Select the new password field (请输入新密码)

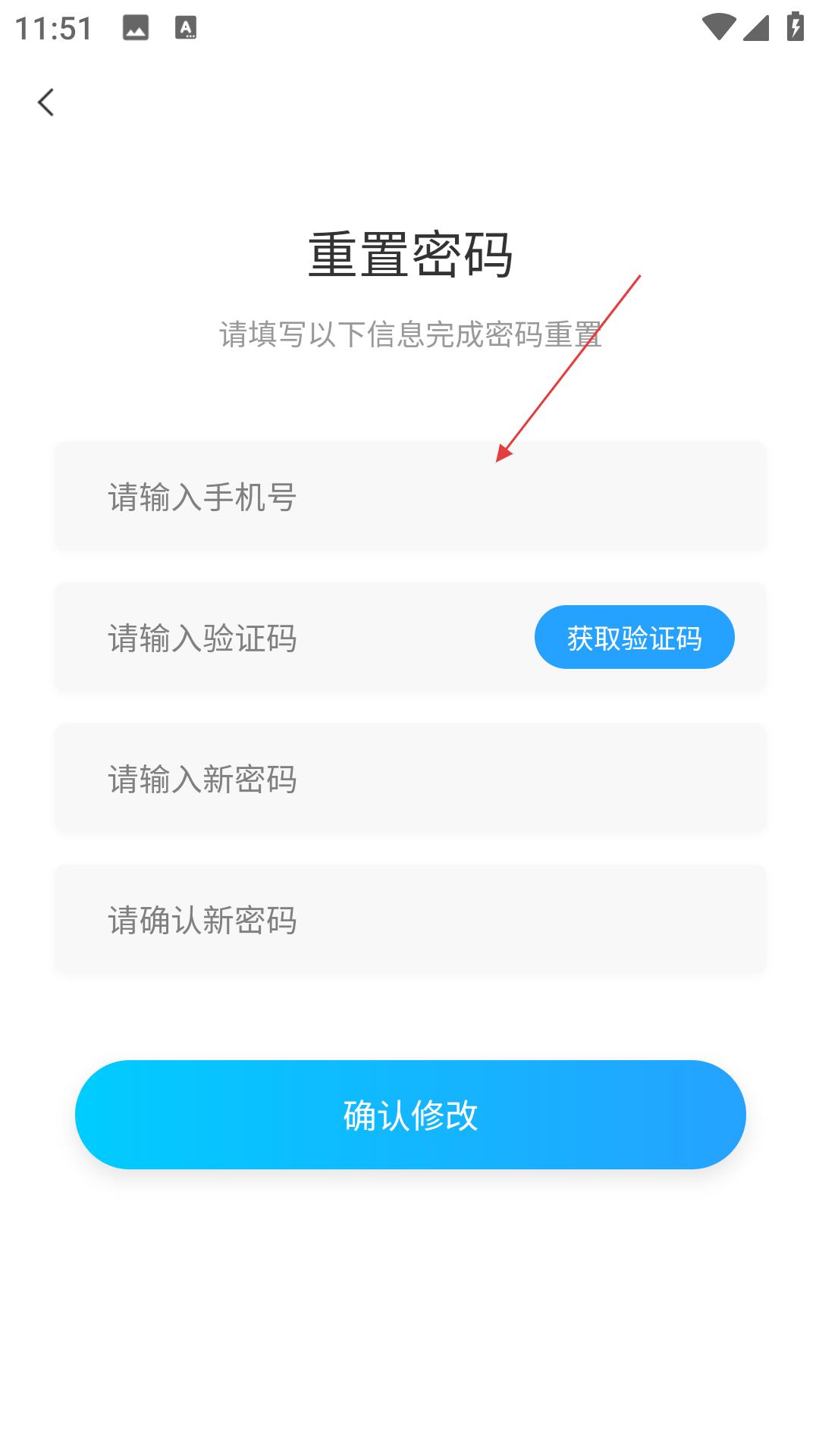coord(410,779)
